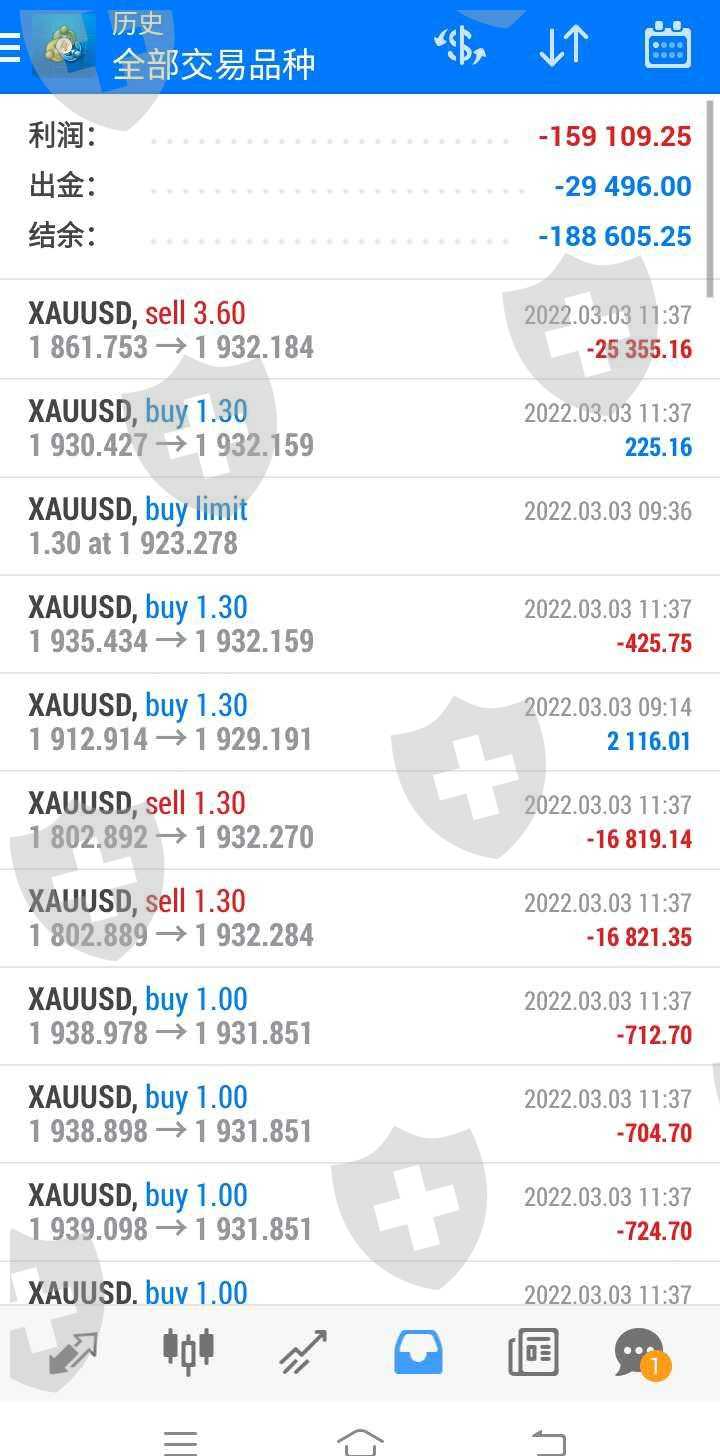Open the sell 1.30 trade losing 16 821.35
Viewport: 720px width, 1456px height.
(360, 918)
